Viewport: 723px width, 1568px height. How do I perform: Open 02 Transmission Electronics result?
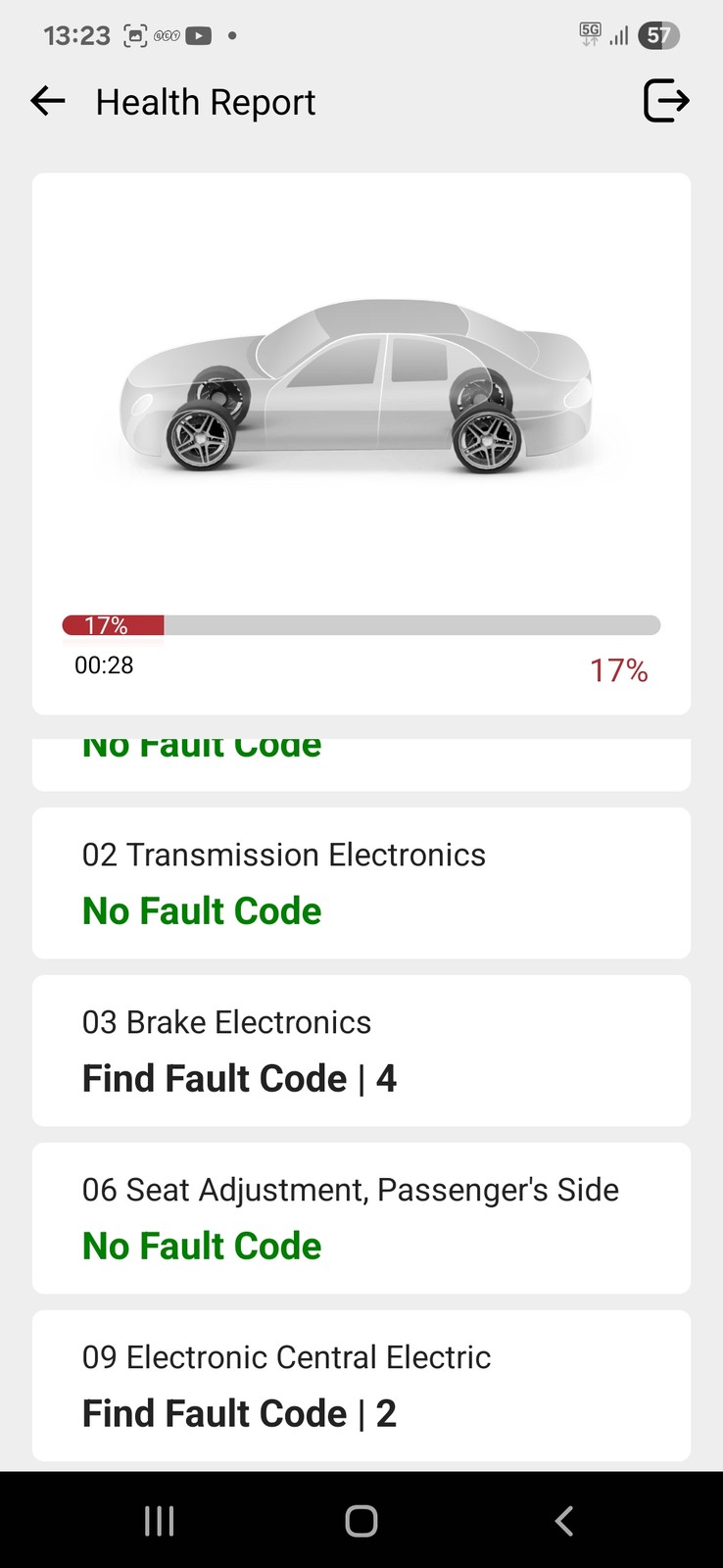361,883
